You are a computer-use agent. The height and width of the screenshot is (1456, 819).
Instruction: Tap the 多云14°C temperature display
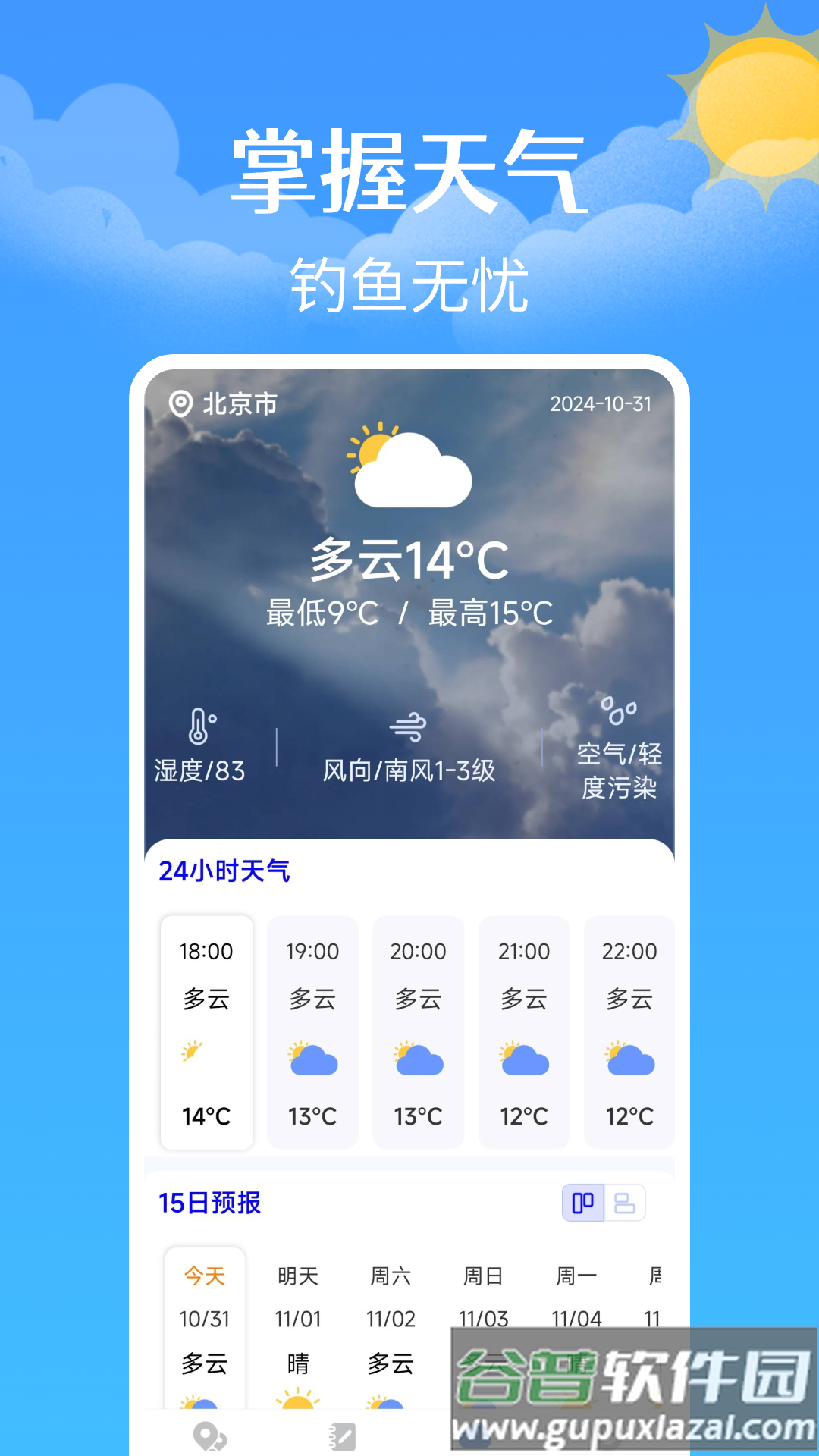[x=410, y=561]
